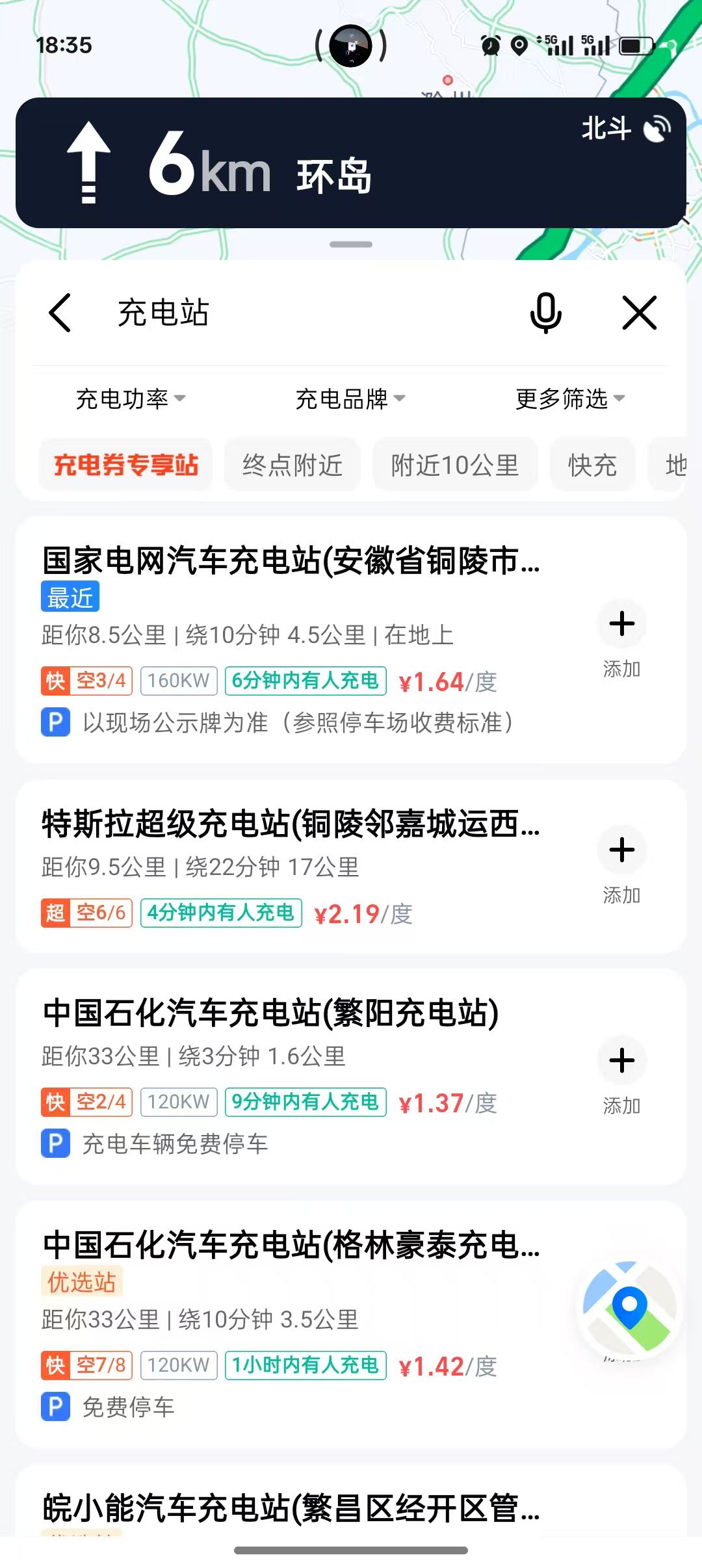Open 皖小能汽车充电站 result
This screenshot has width=702, height=1568.
tap(291, 1509)
